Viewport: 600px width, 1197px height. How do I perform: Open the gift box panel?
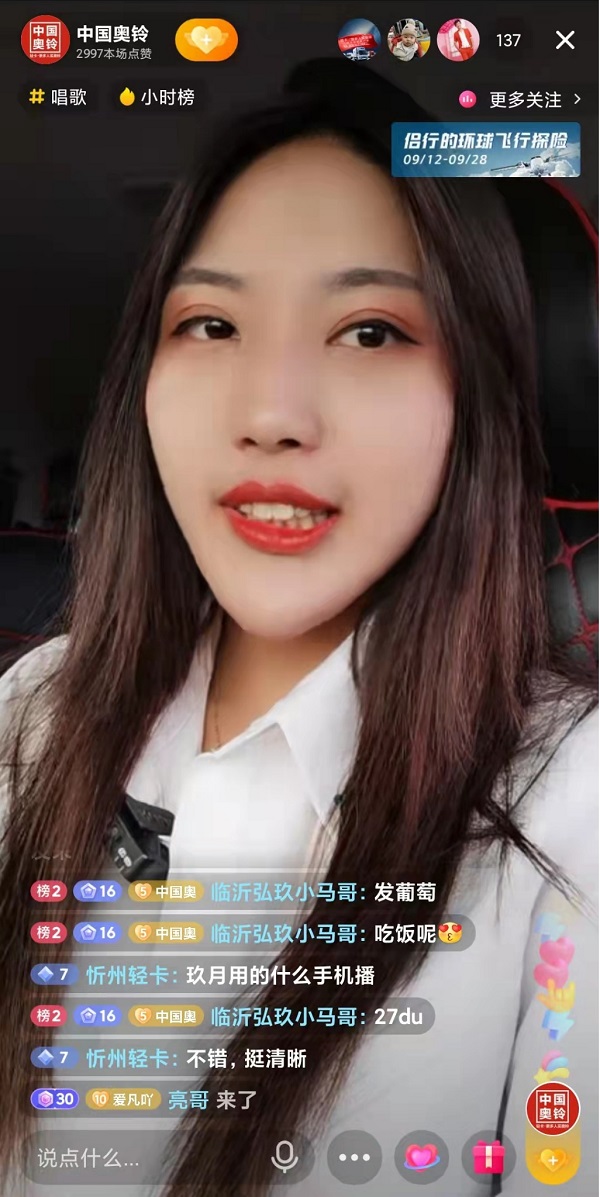pos(489,1157)
